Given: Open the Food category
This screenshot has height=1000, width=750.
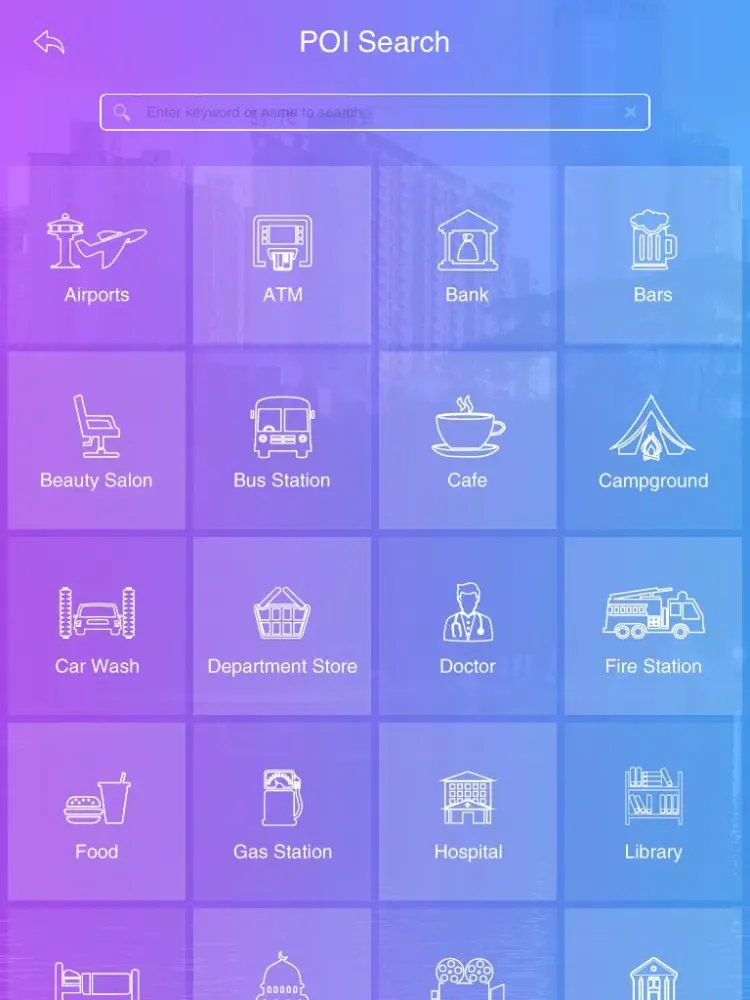Looking at the screenshot, I should click(97, 812).
